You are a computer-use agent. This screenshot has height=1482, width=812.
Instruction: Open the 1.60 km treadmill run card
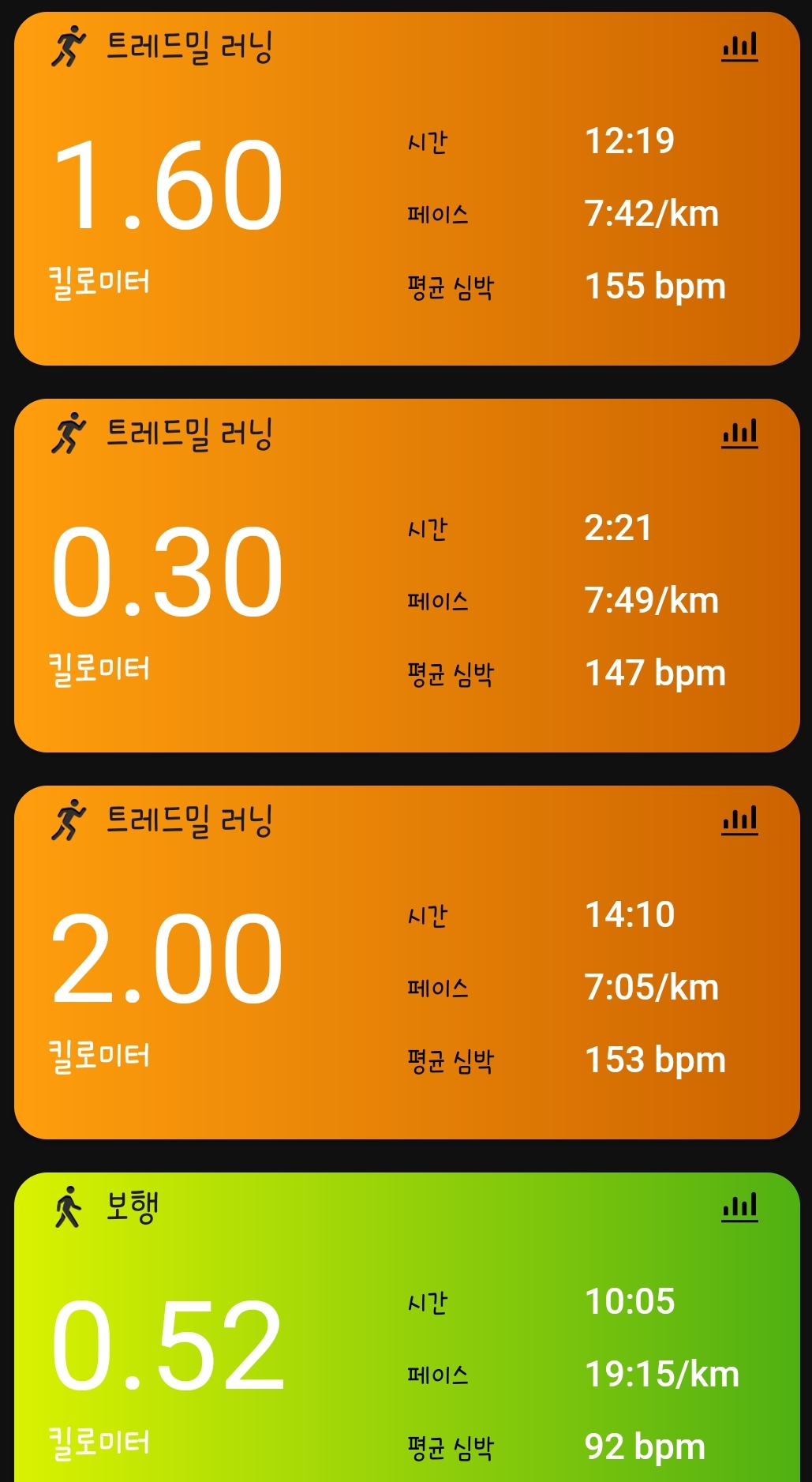pyautogui.click(x=406, y=189)
